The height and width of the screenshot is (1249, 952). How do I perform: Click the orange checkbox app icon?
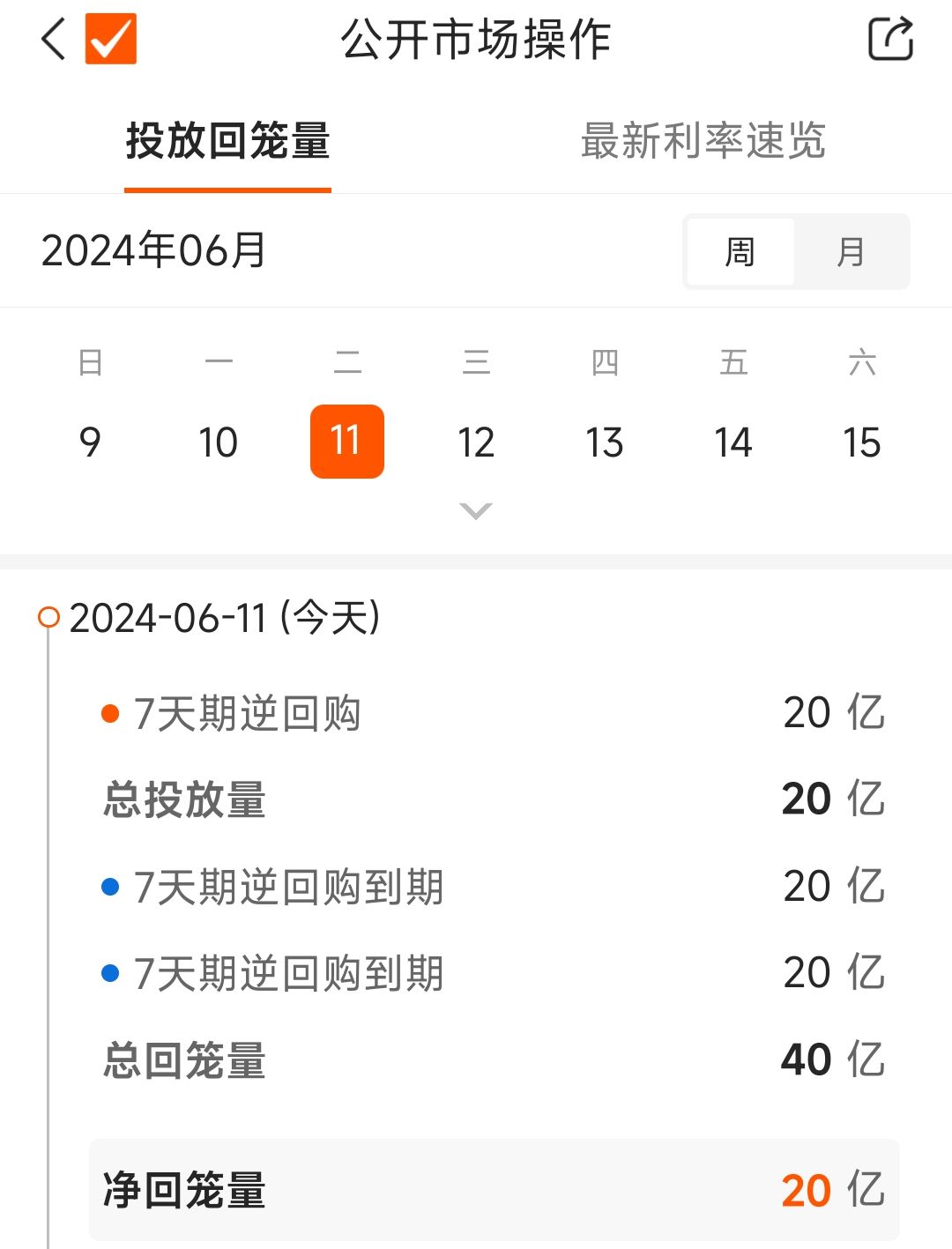(108, 40)
